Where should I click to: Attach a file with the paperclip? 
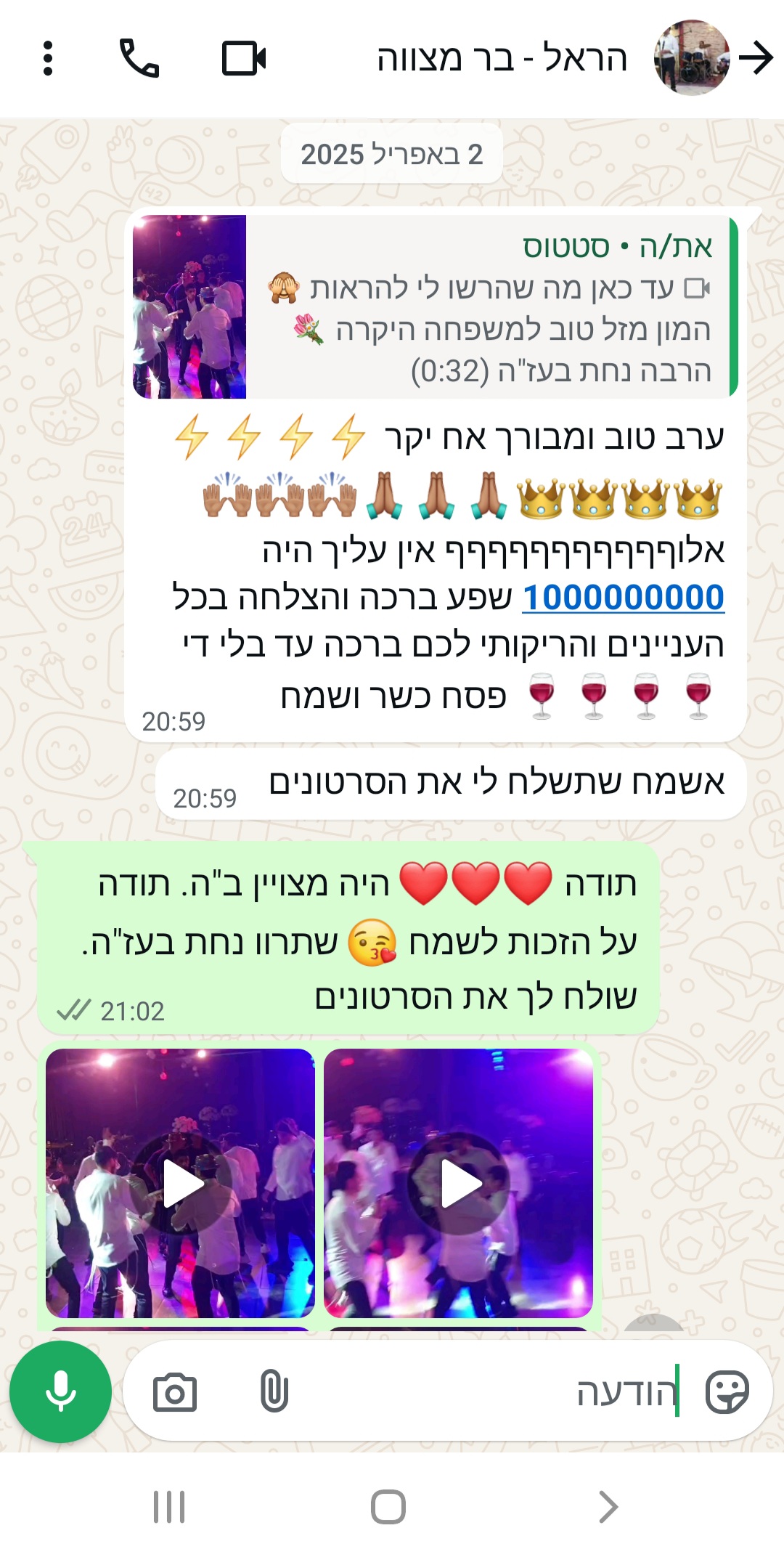point(274,1391)
